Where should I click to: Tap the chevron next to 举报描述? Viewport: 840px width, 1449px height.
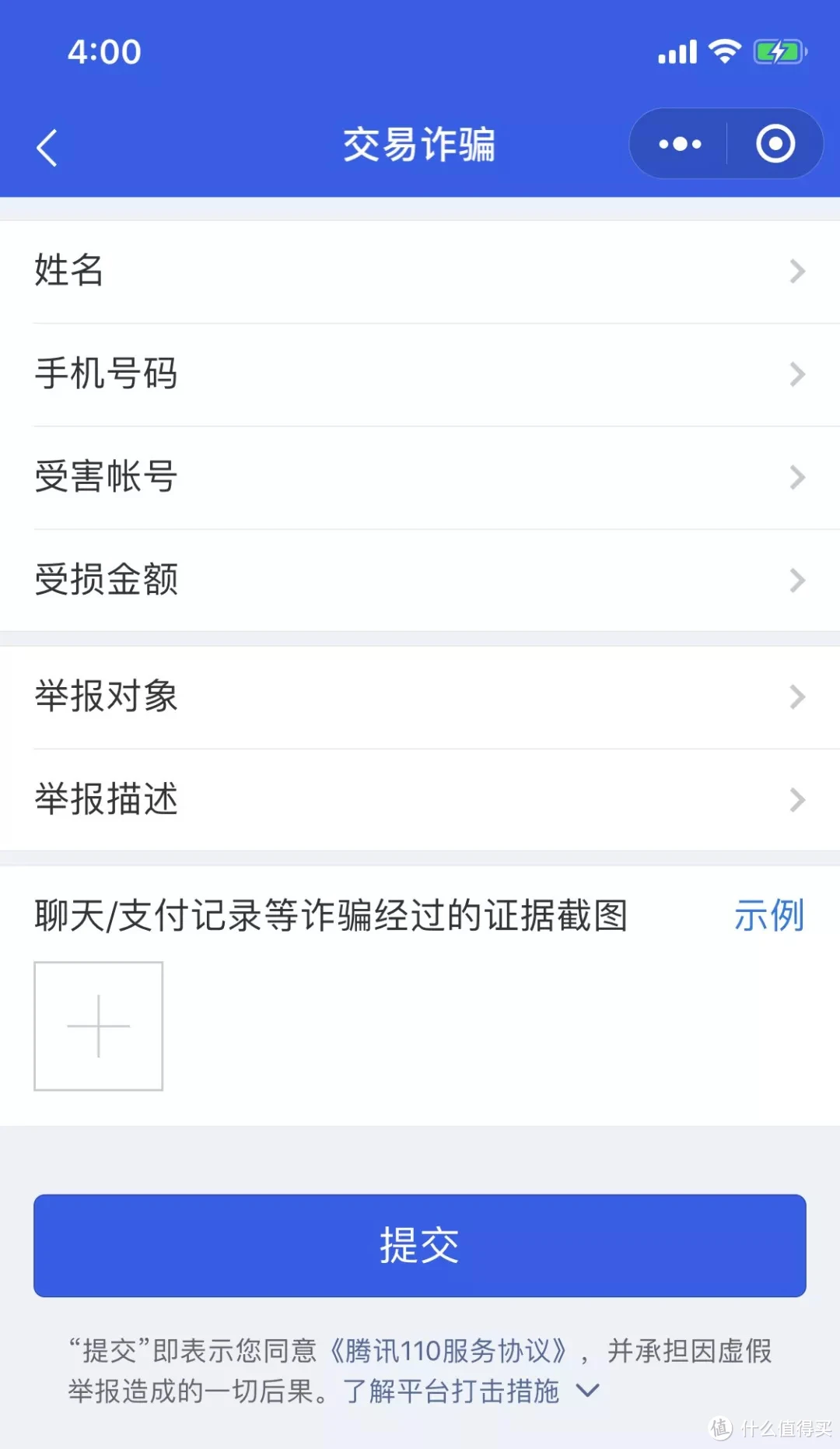tap(797, 799)
